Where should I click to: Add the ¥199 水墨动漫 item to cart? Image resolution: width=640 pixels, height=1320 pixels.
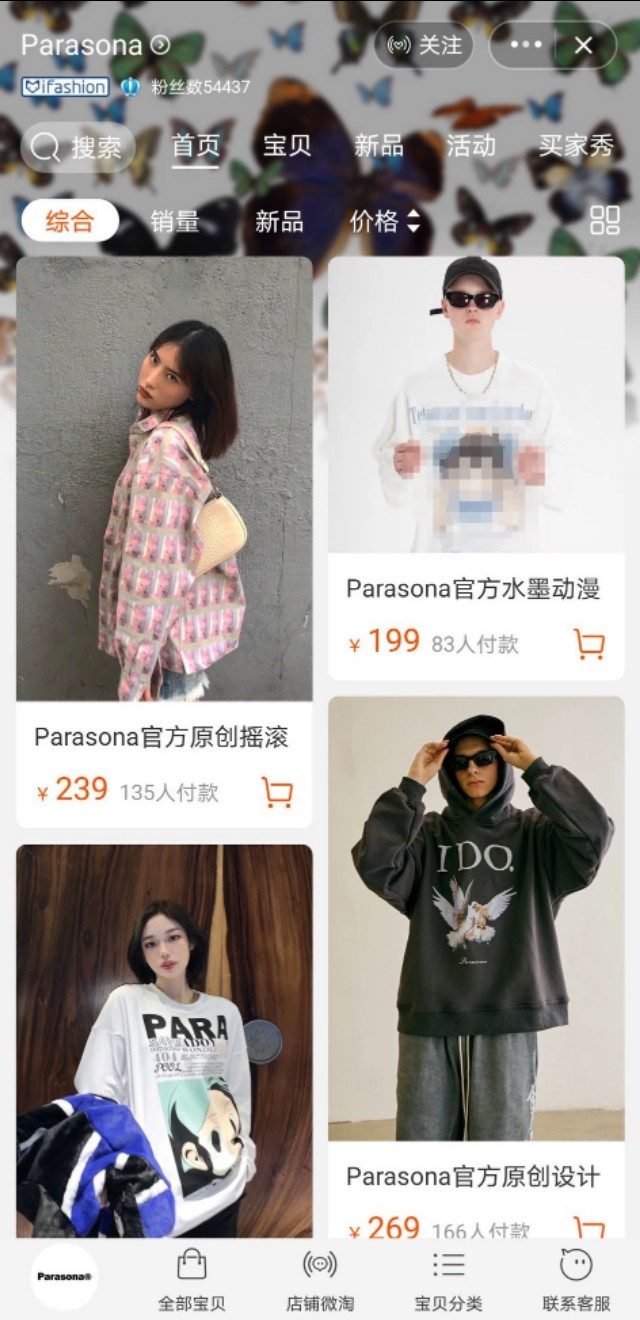coord(589,644)
